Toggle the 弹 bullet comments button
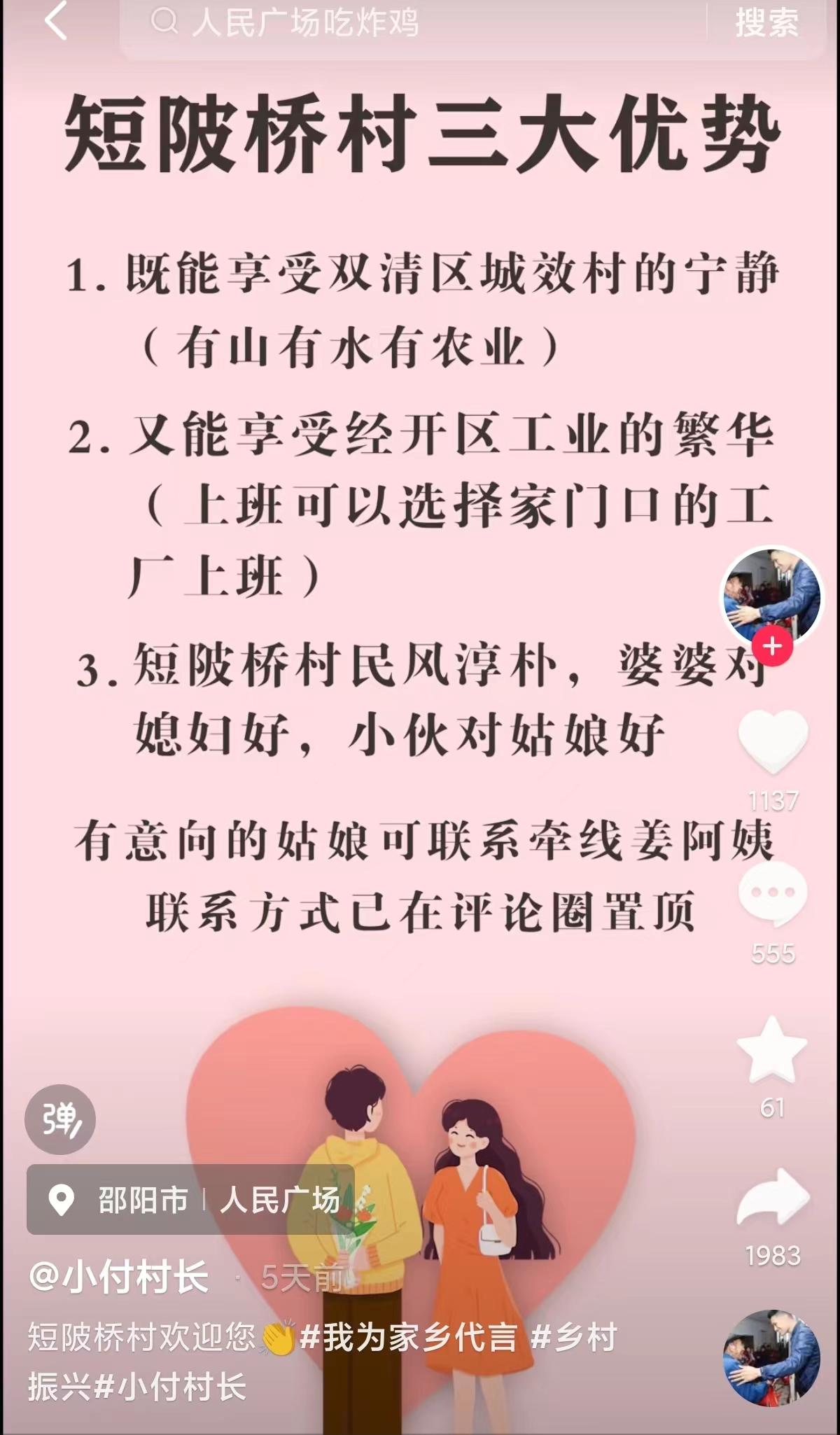 (60, 1119)
